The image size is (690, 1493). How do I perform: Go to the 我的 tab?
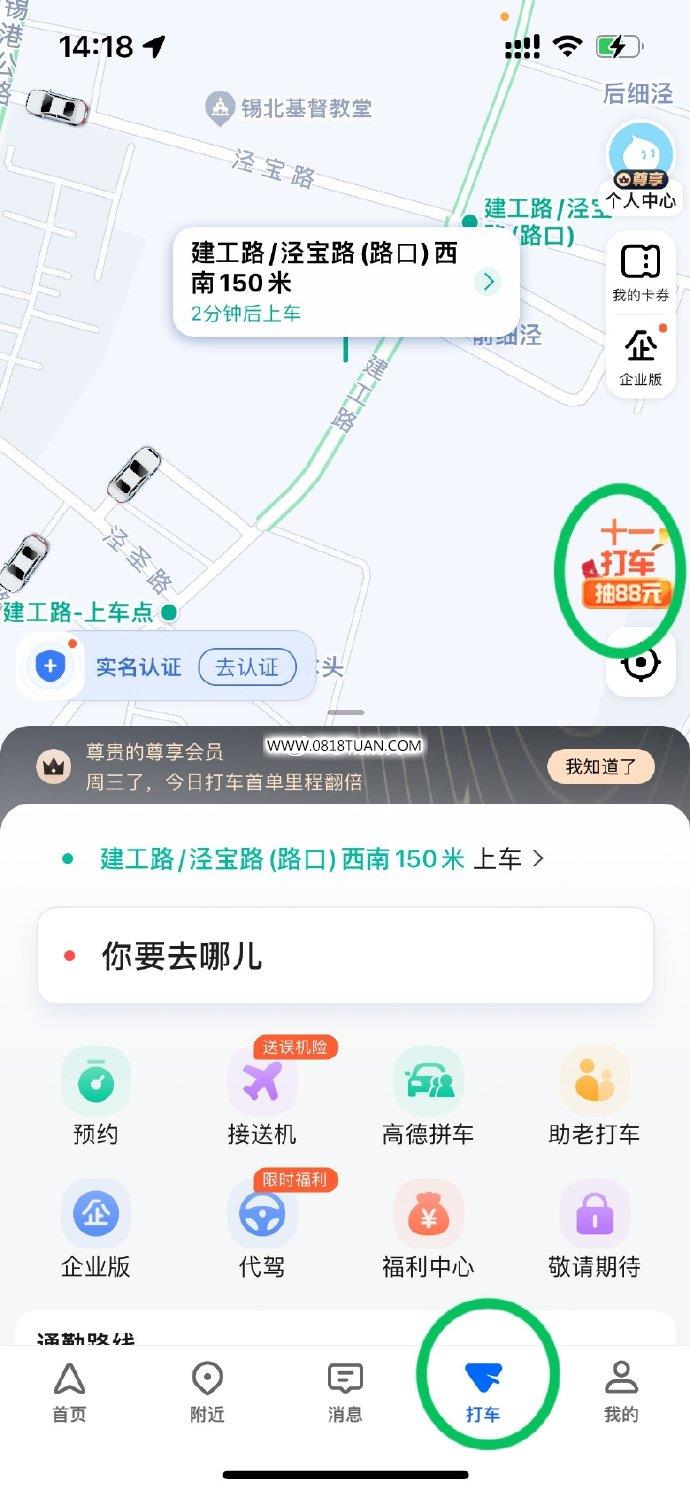click(x=621, y=1392)
